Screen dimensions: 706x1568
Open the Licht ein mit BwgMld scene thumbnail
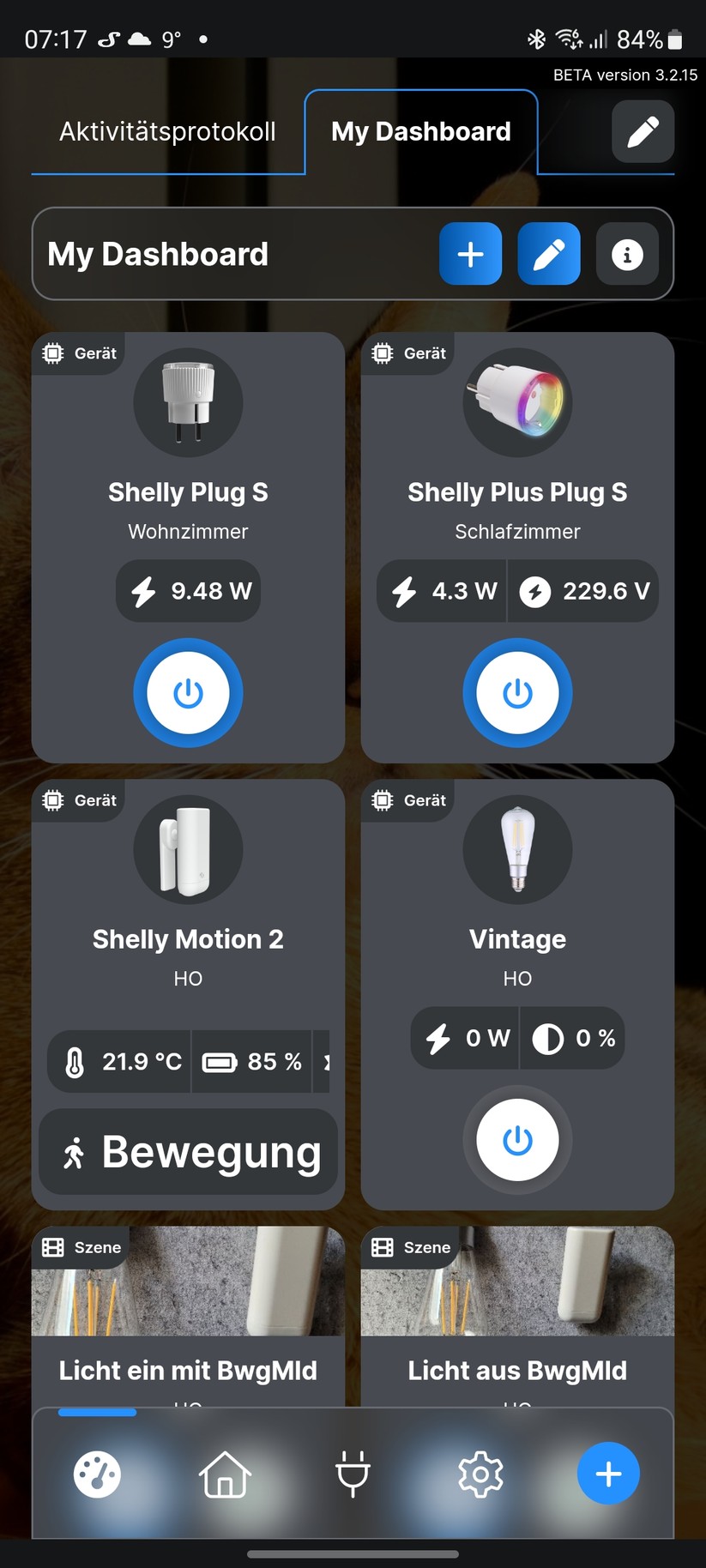(188, 1282)
